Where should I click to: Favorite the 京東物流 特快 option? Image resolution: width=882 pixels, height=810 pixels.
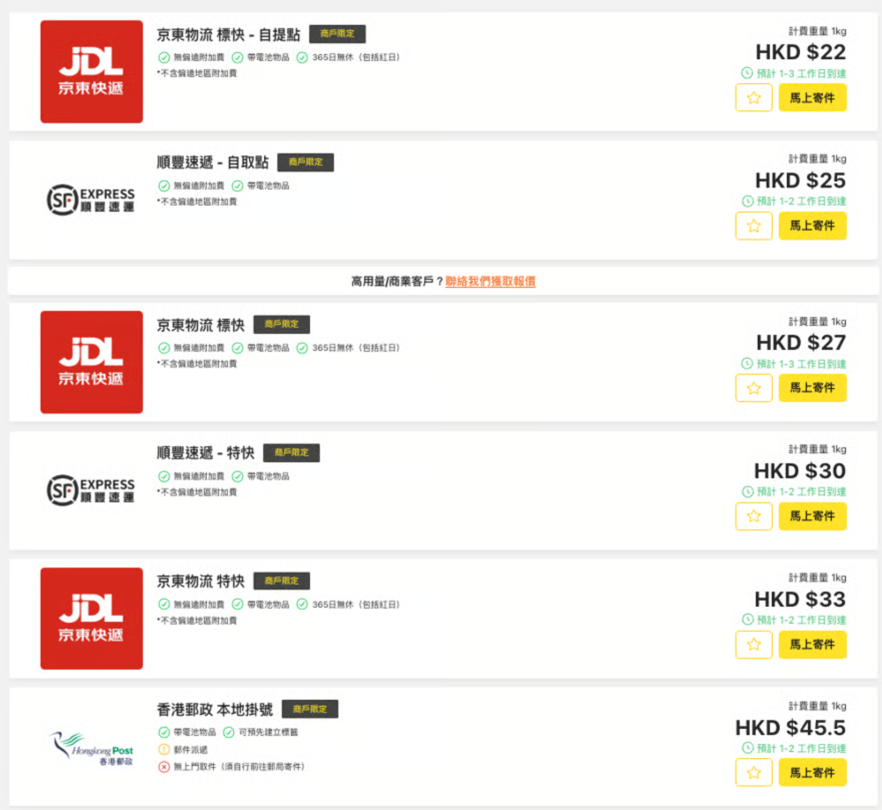754,645
